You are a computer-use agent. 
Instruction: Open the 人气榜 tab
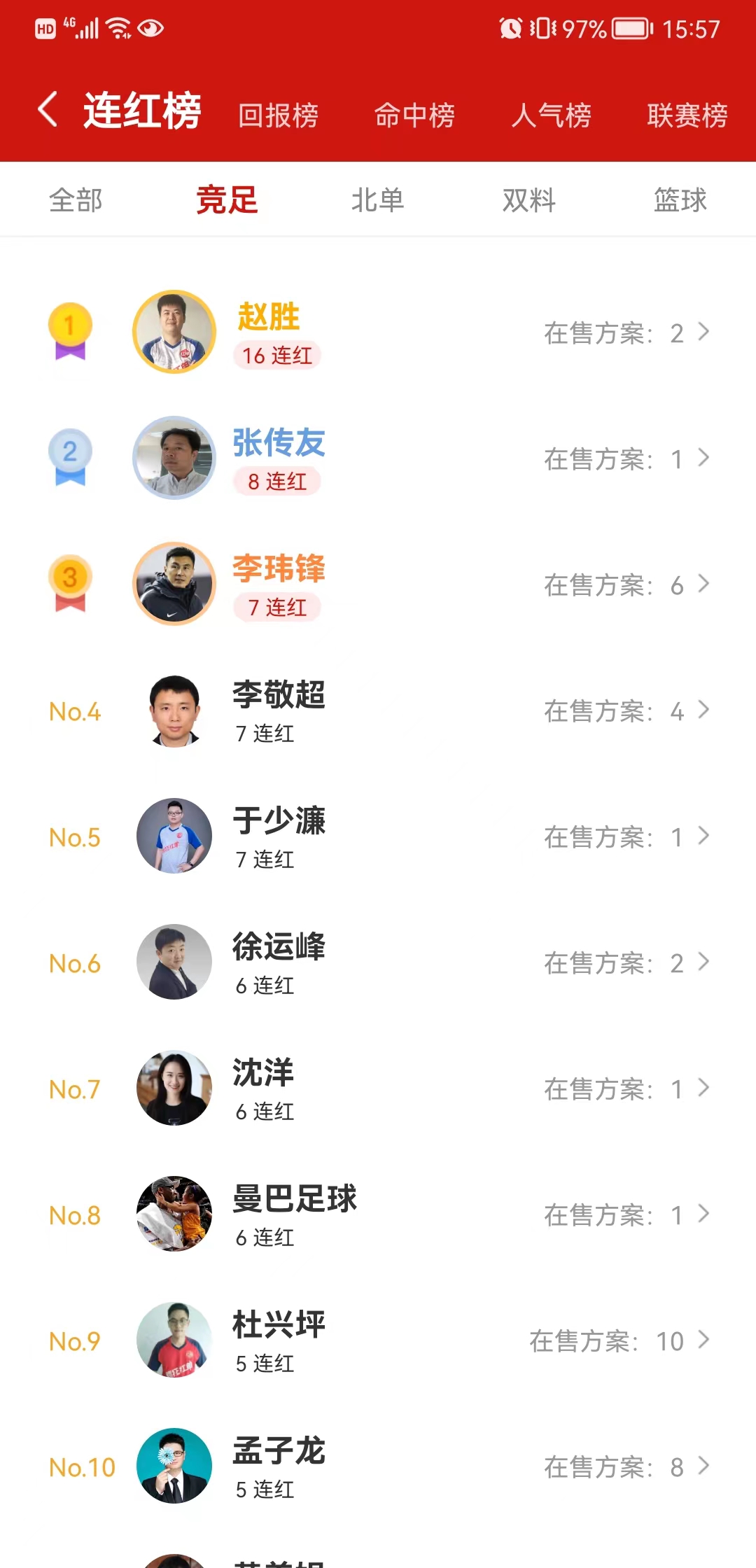coord(551,115)
